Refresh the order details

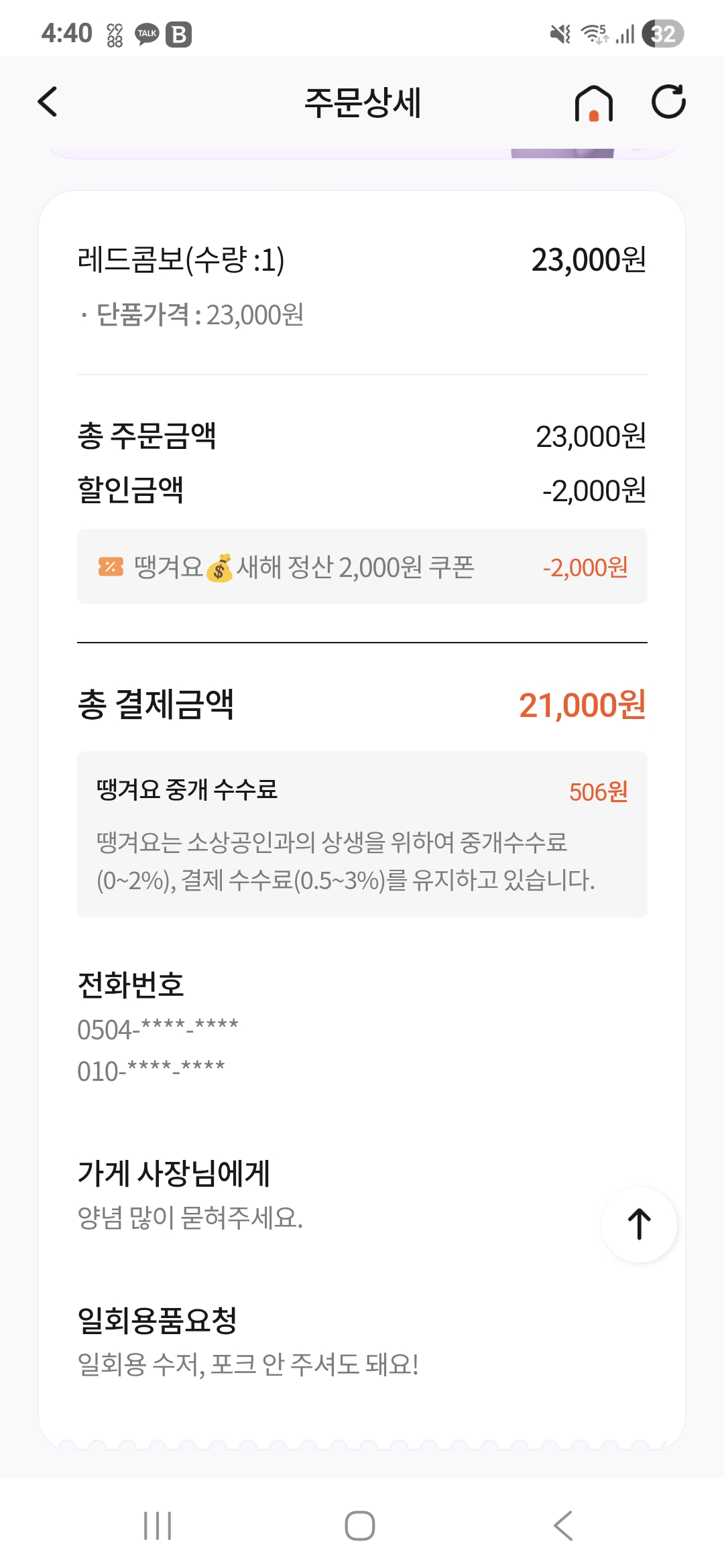668,102
